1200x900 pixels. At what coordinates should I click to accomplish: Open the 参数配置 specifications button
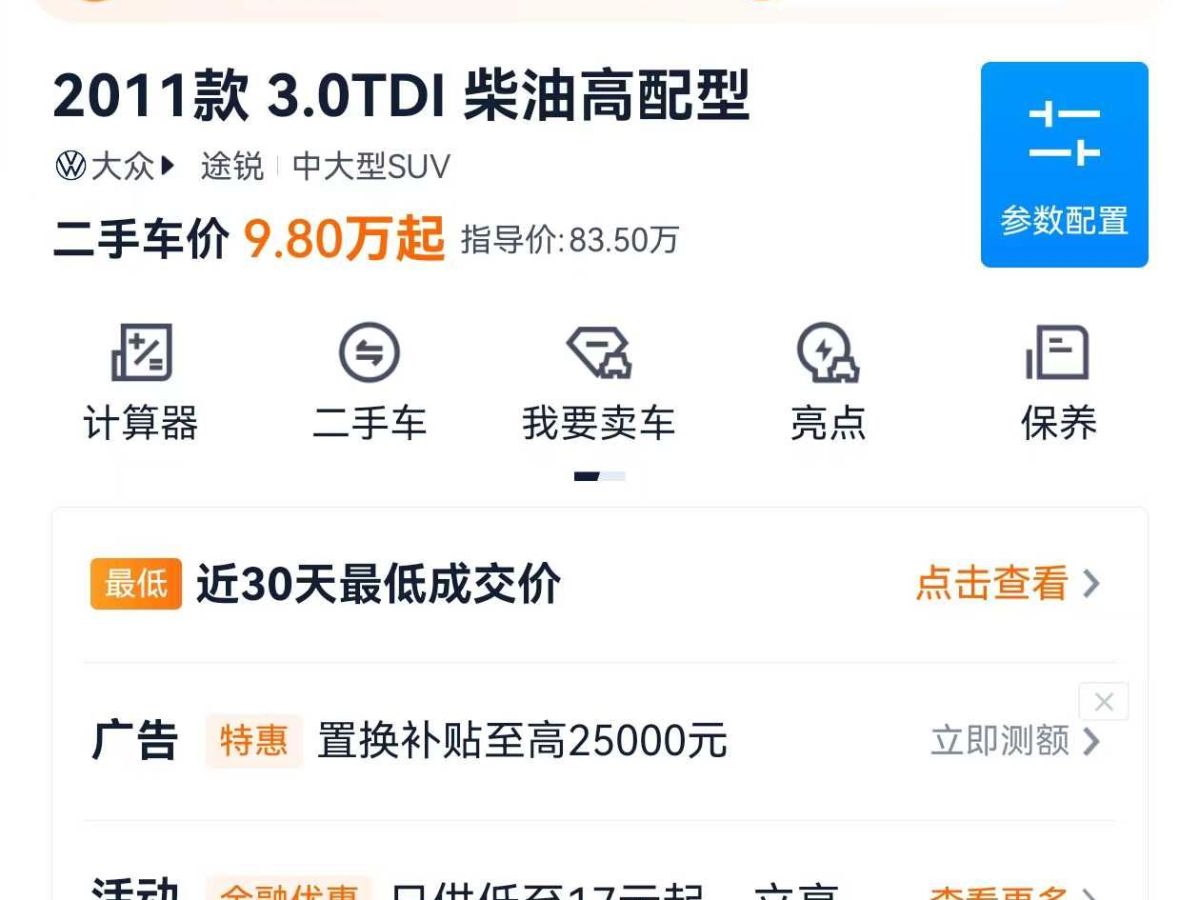click(1064, 165)
